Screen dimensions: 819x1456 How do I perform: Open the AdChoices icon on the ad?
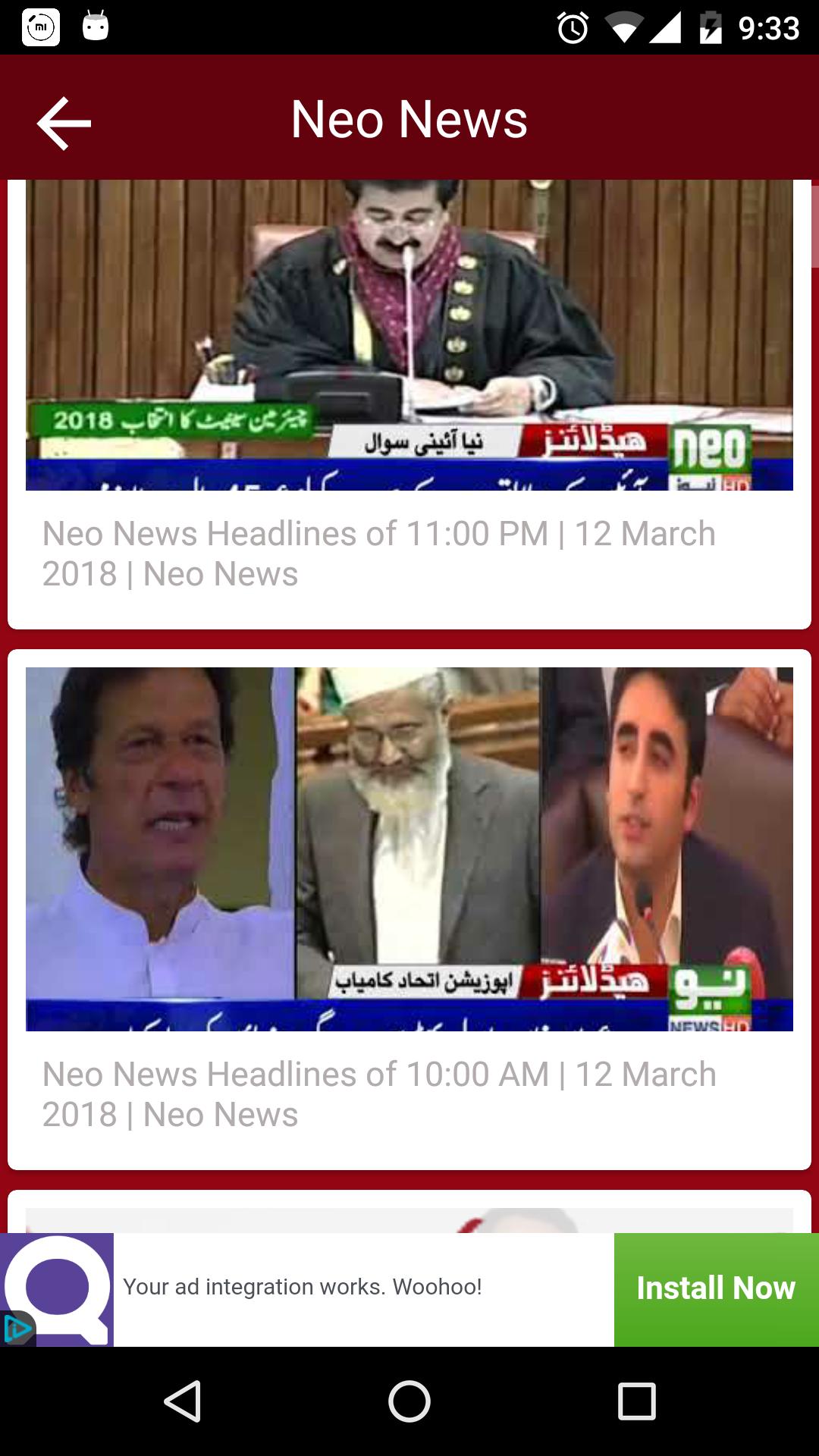click(17, 1329)
